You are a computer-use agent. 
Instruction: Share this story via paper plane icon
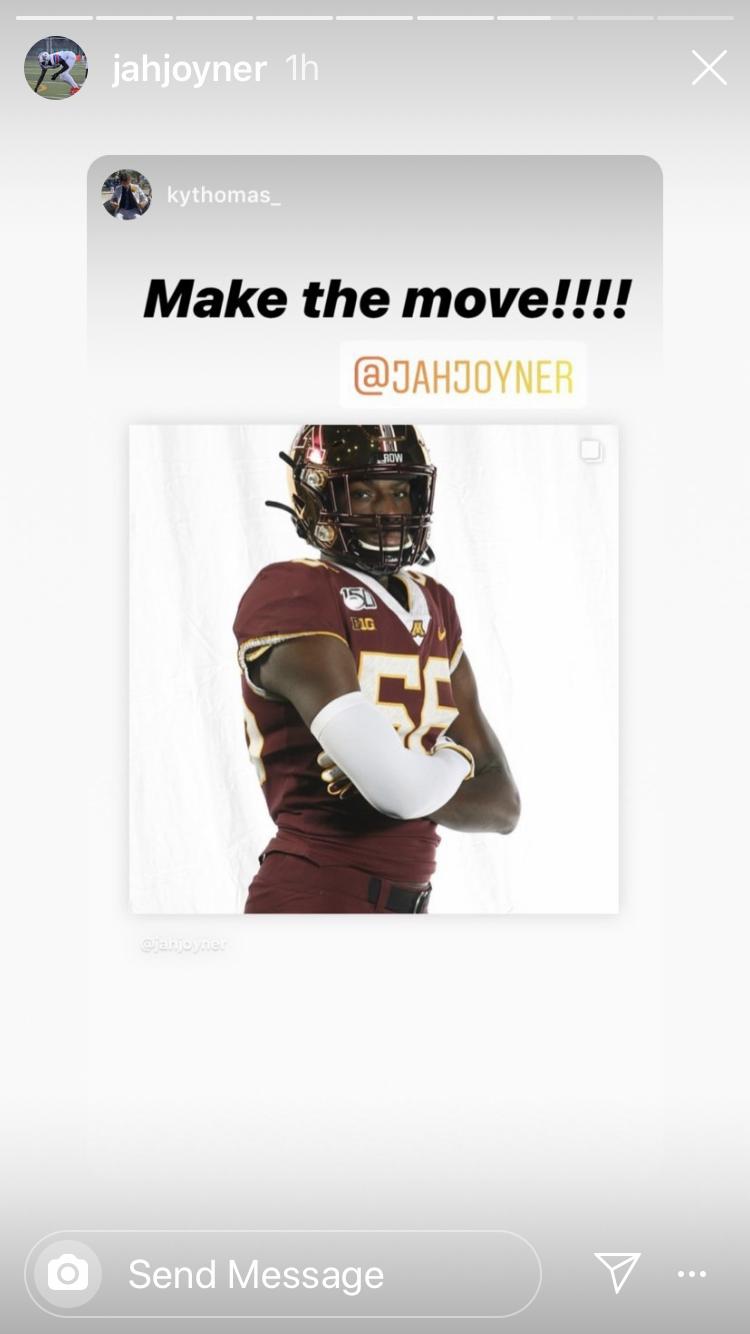[617, 1273]
